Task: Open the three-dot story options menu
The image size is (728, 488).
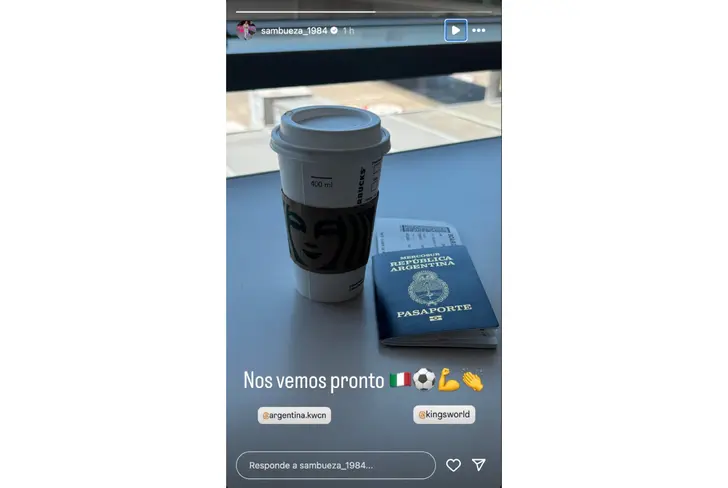Action: click(479, 30)
